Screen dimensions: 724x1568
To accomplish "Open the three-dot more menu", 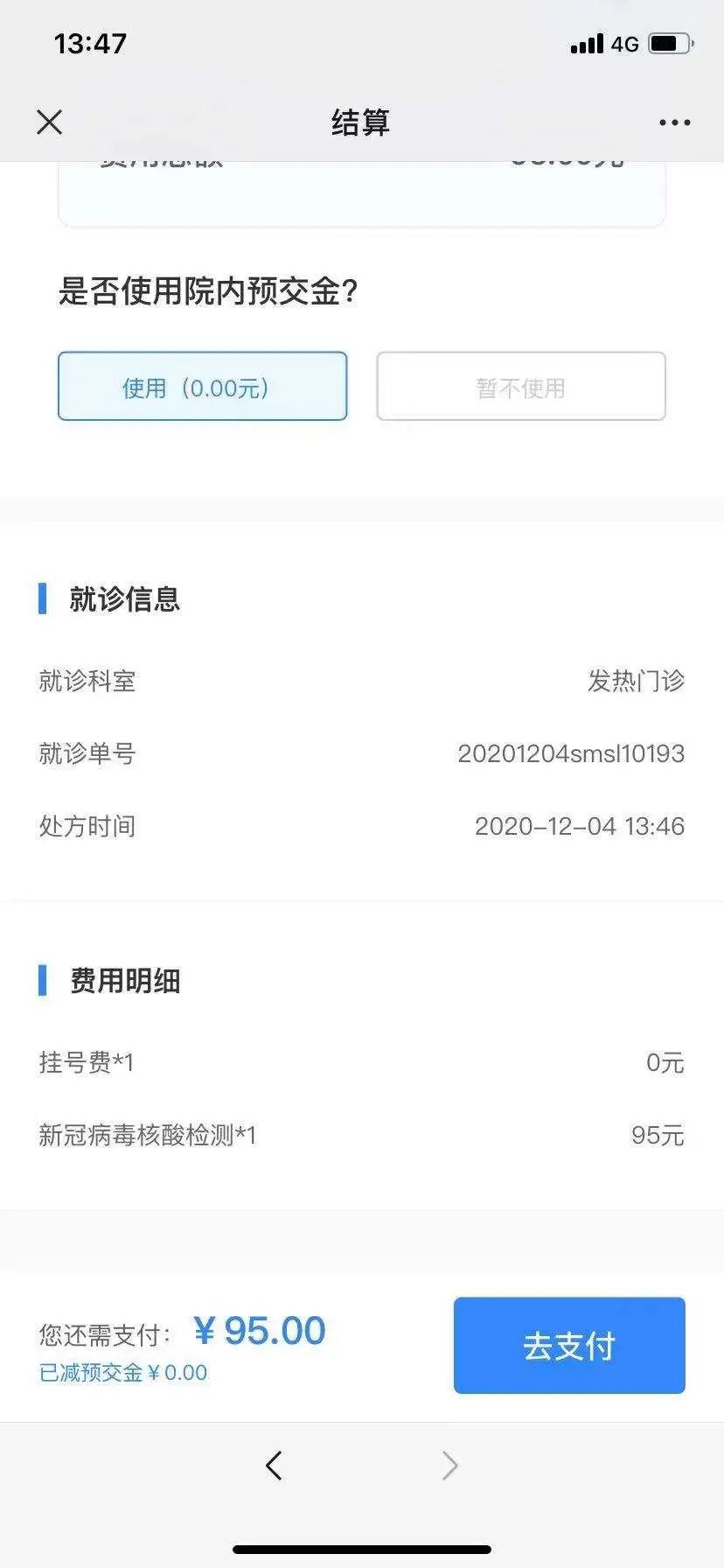I will pos(674,122).
